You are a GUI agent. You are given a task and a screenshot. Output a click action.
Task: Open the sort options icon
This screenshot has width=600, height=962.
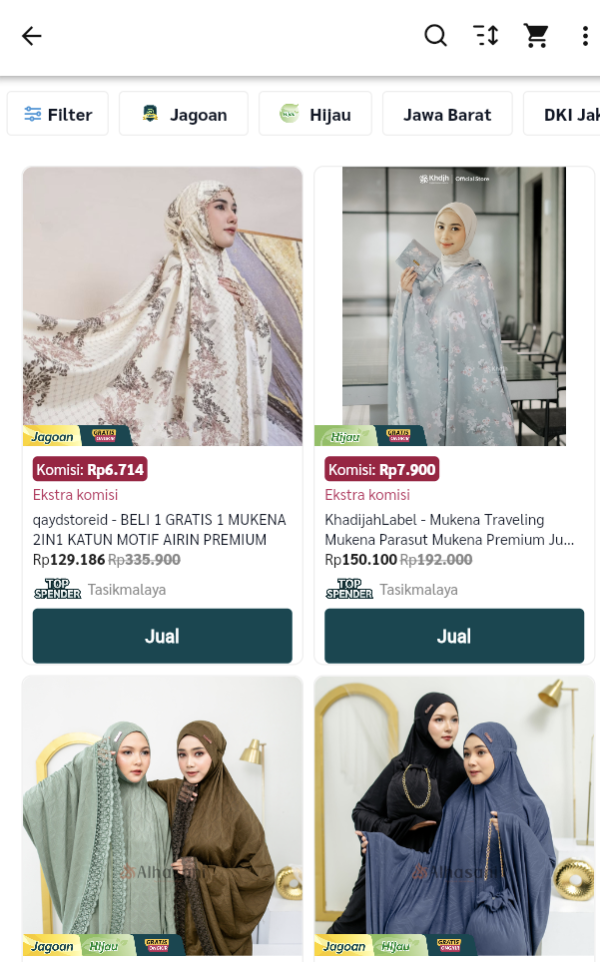click(486, 36)
